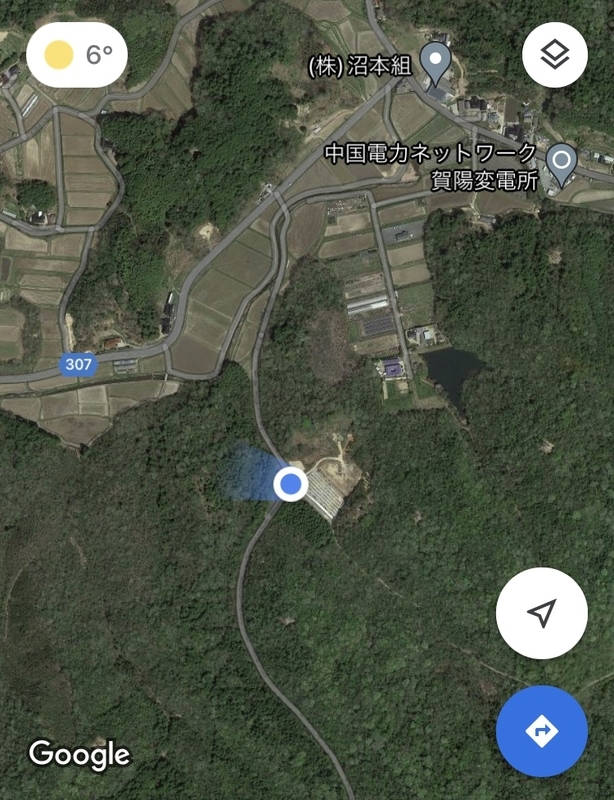Tap the weather chip showing 6°
Screen dimensions: 614x800
77,54
